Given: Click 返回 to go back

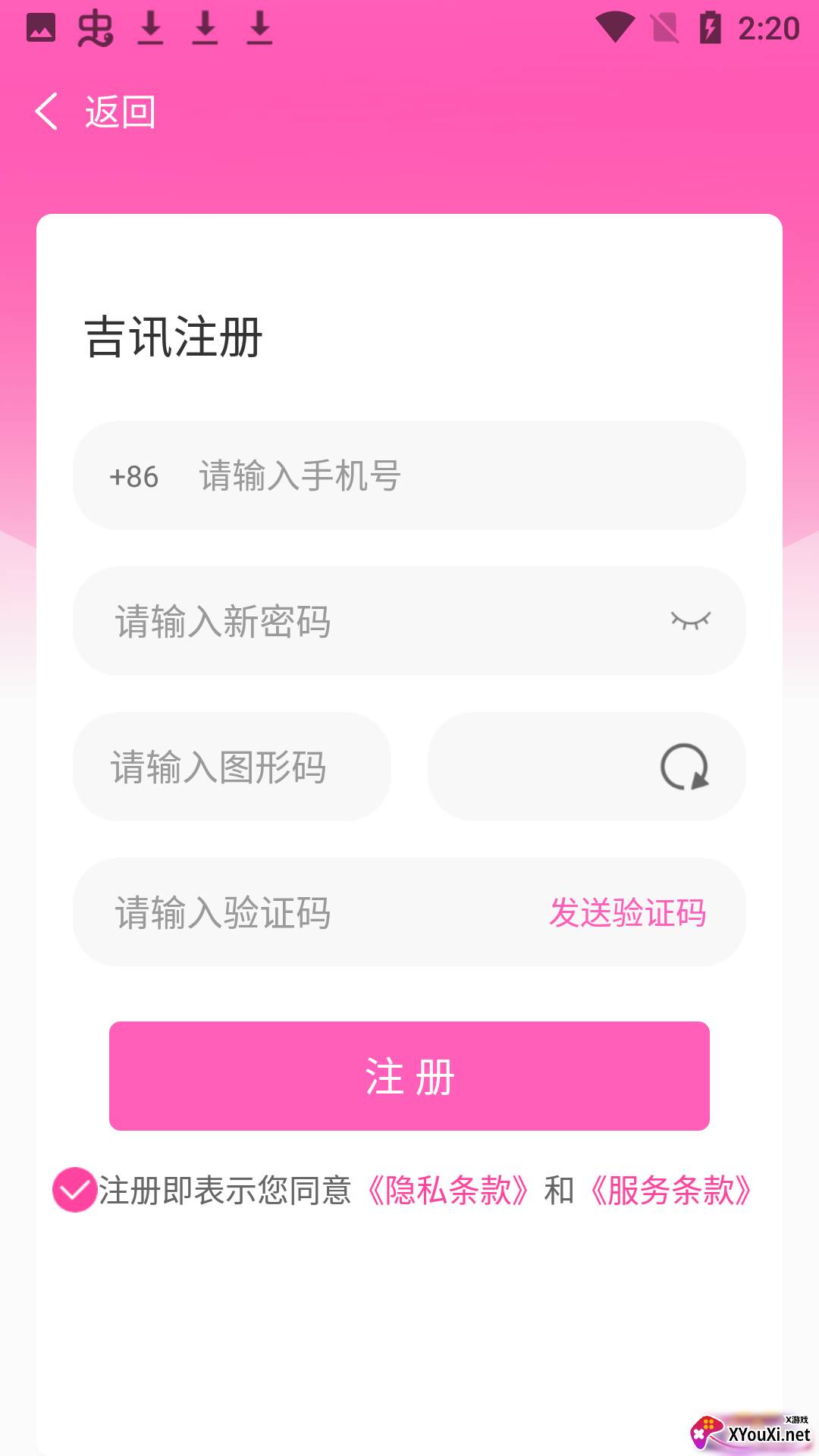Looking at the screenshot, I should pyautogui.click(x=119, y=112).
